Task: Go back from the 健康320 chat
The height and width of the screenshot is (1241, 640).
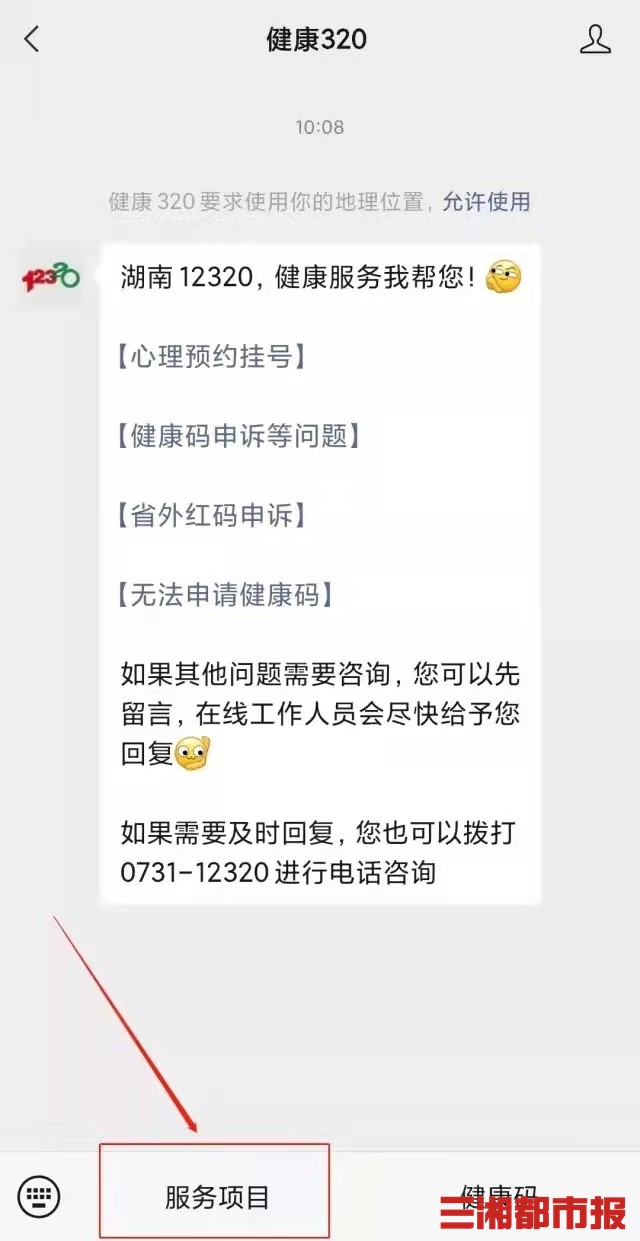Action: (32, 40)
